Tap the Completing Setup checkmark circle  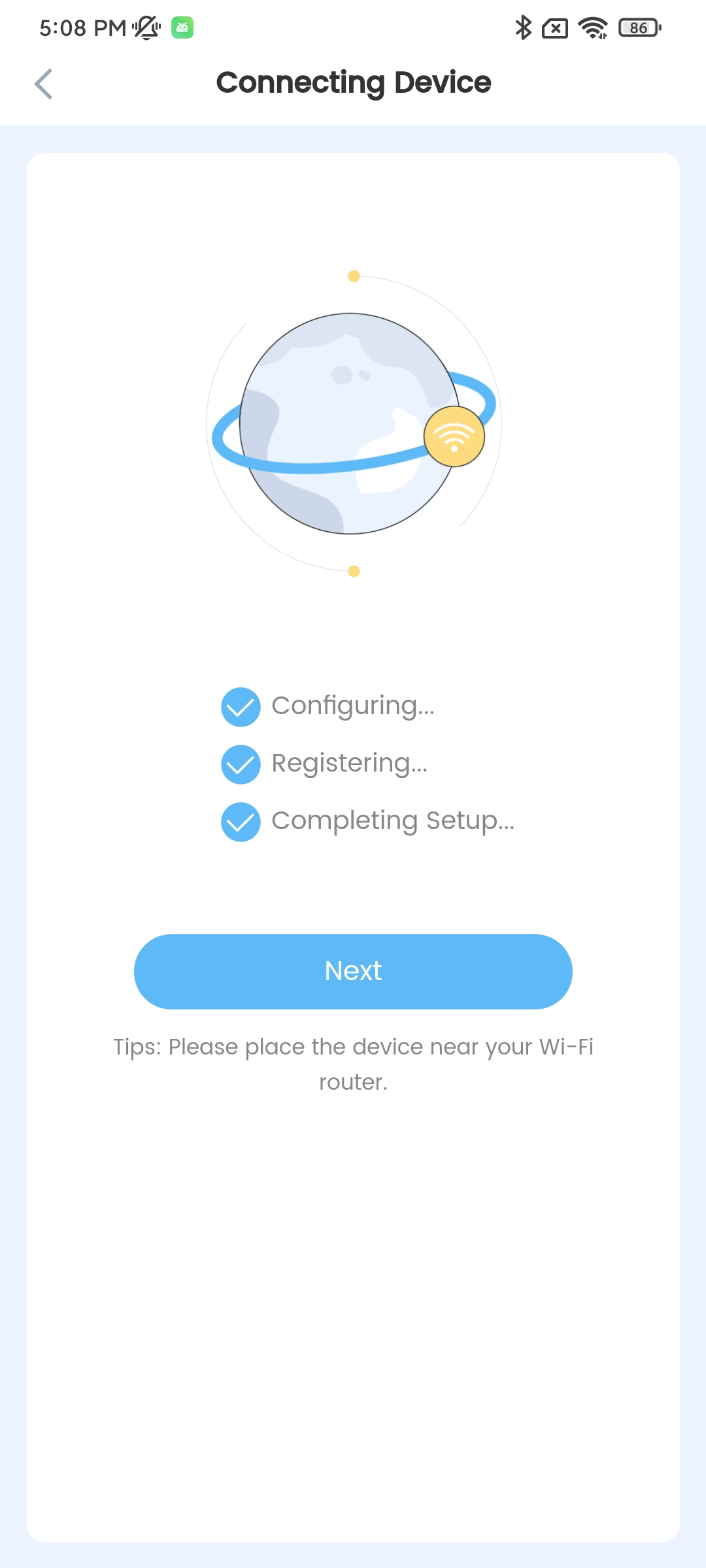[x=240, y=822]
